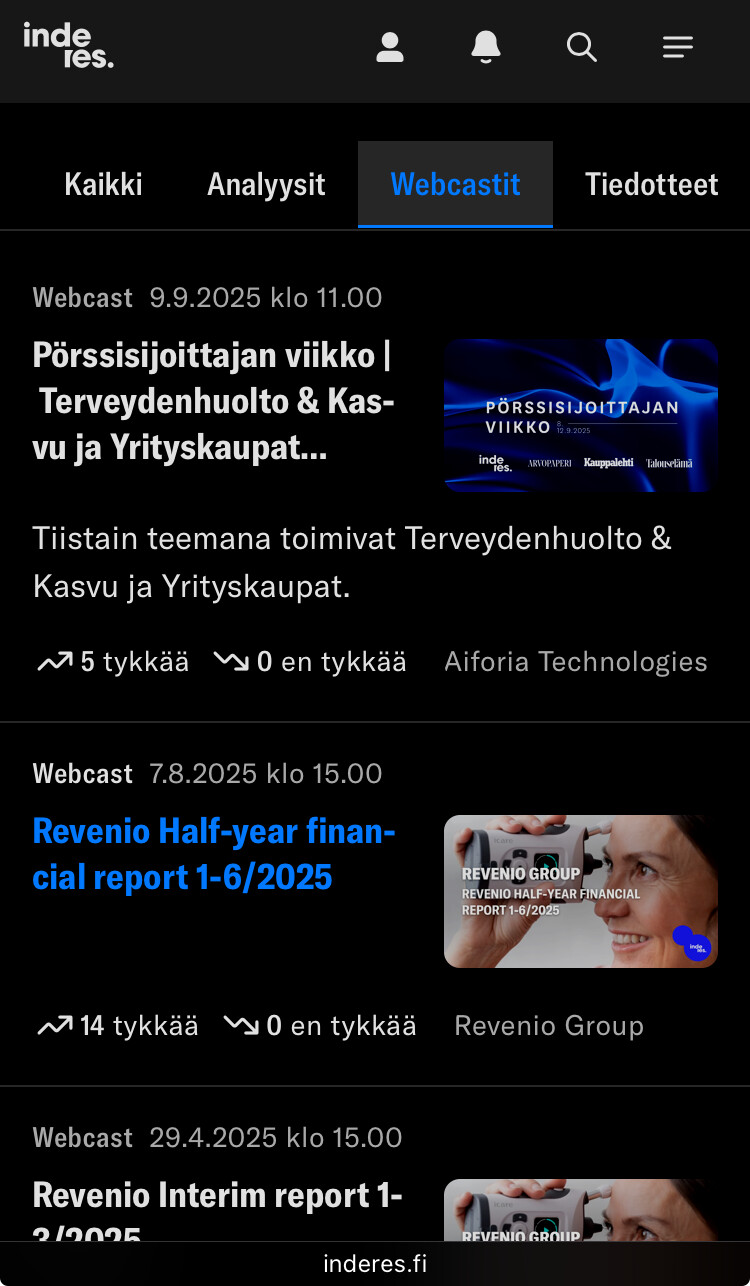Switch to the Analyysit tab
The height and width of the screenshot is (1286, 750).
tap(266, 185)
